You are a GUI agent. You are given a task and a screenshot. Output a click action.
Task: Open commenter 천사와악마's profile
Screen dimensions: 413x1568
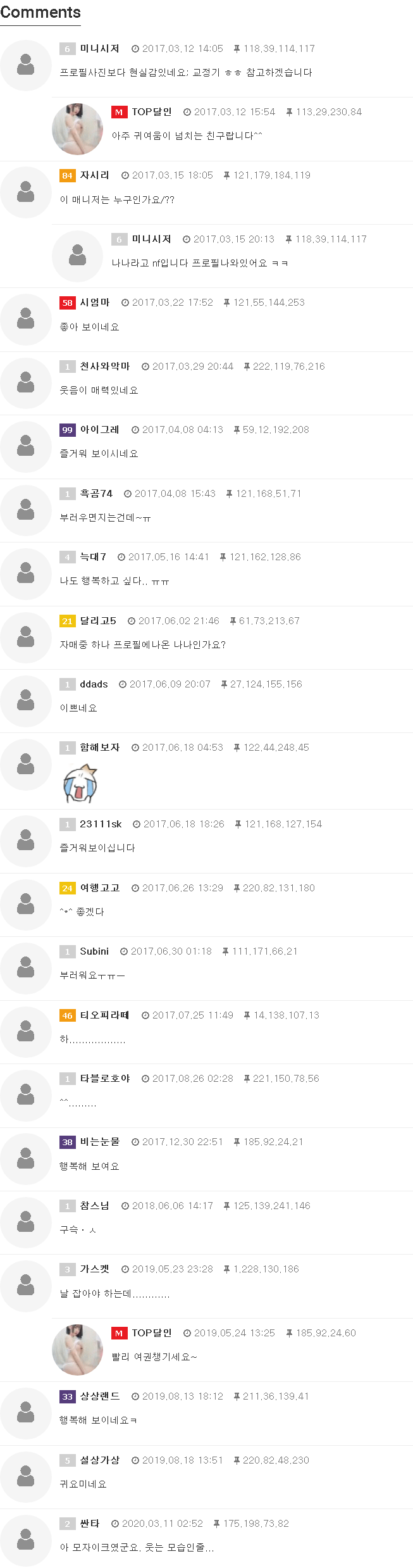(x=104, y=367)
